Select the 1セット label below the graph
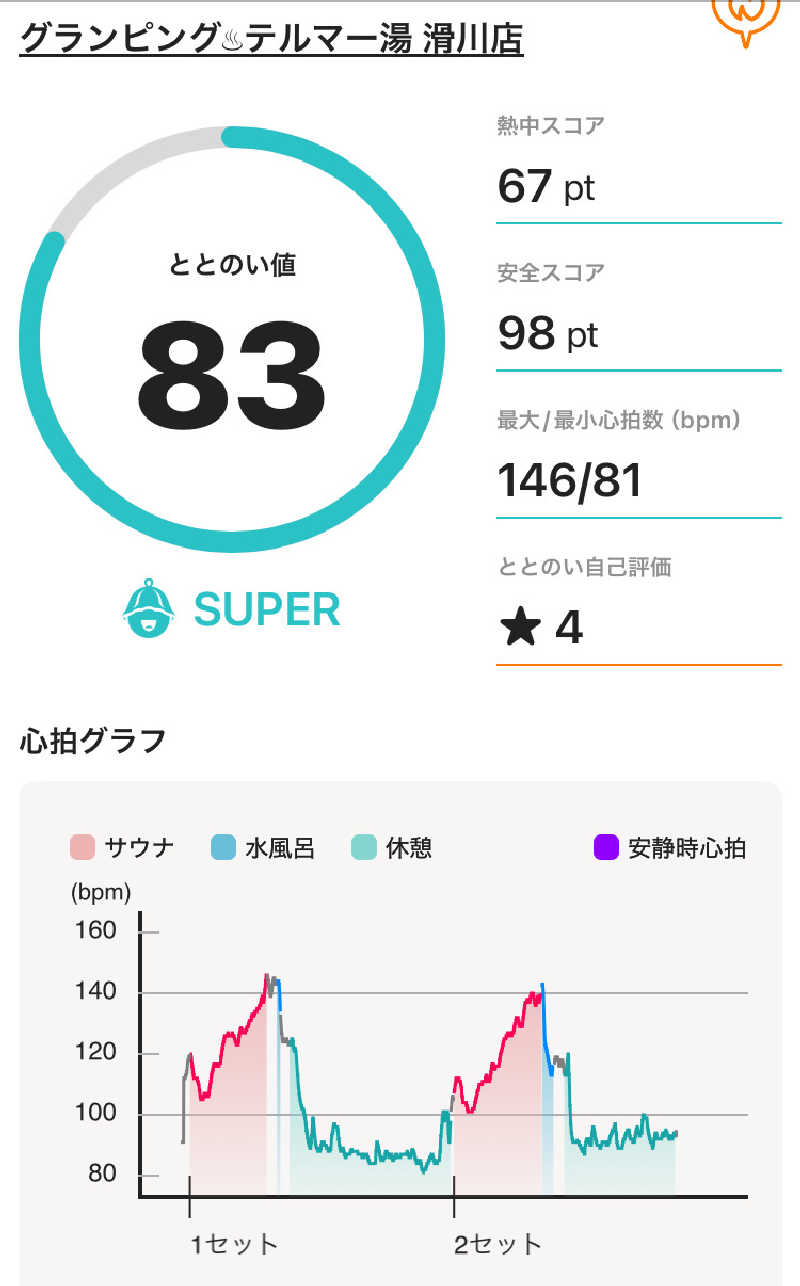Image resolution: width=800 pixels, height=1286 pixels. (x=231, y=1244)
